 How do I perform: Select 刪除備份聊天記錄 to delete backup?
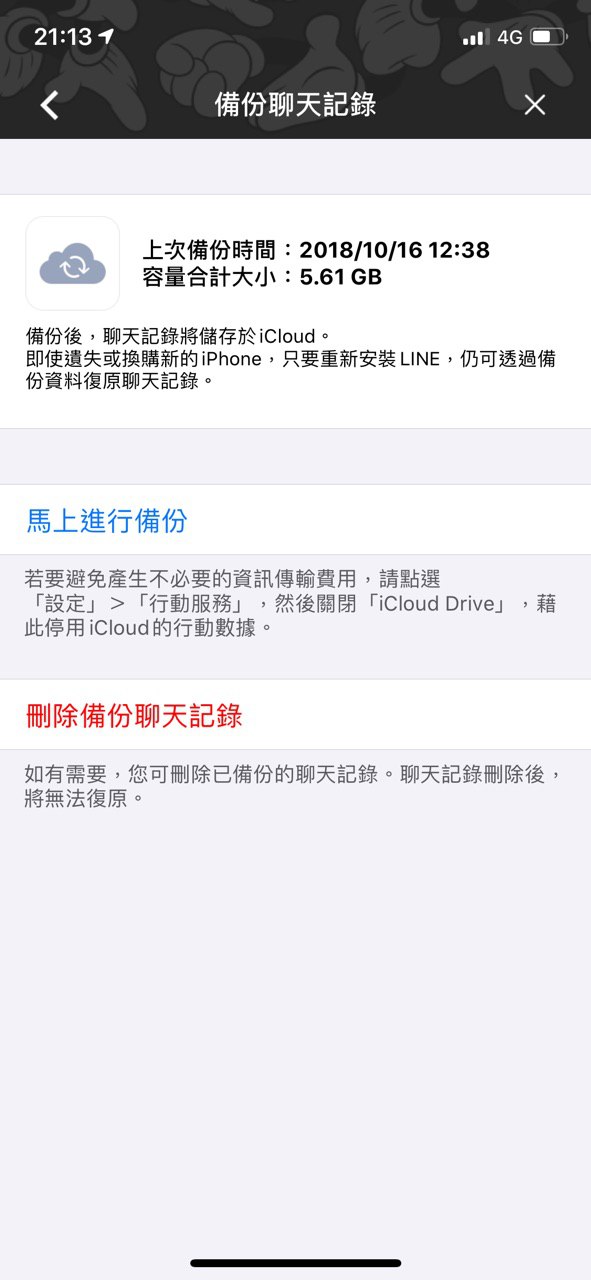click(295, 715)
